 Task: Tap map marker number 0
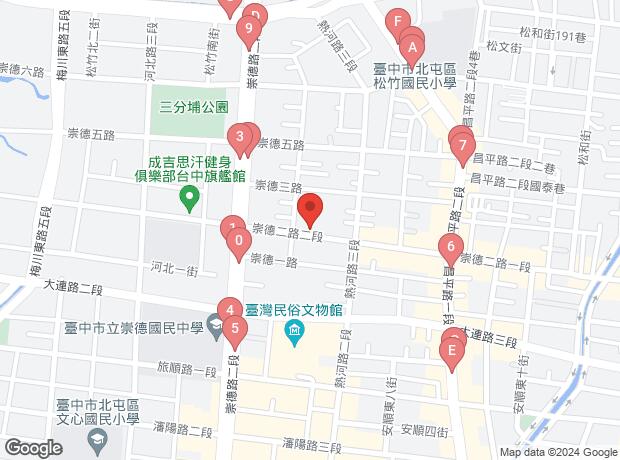[237, 241]
